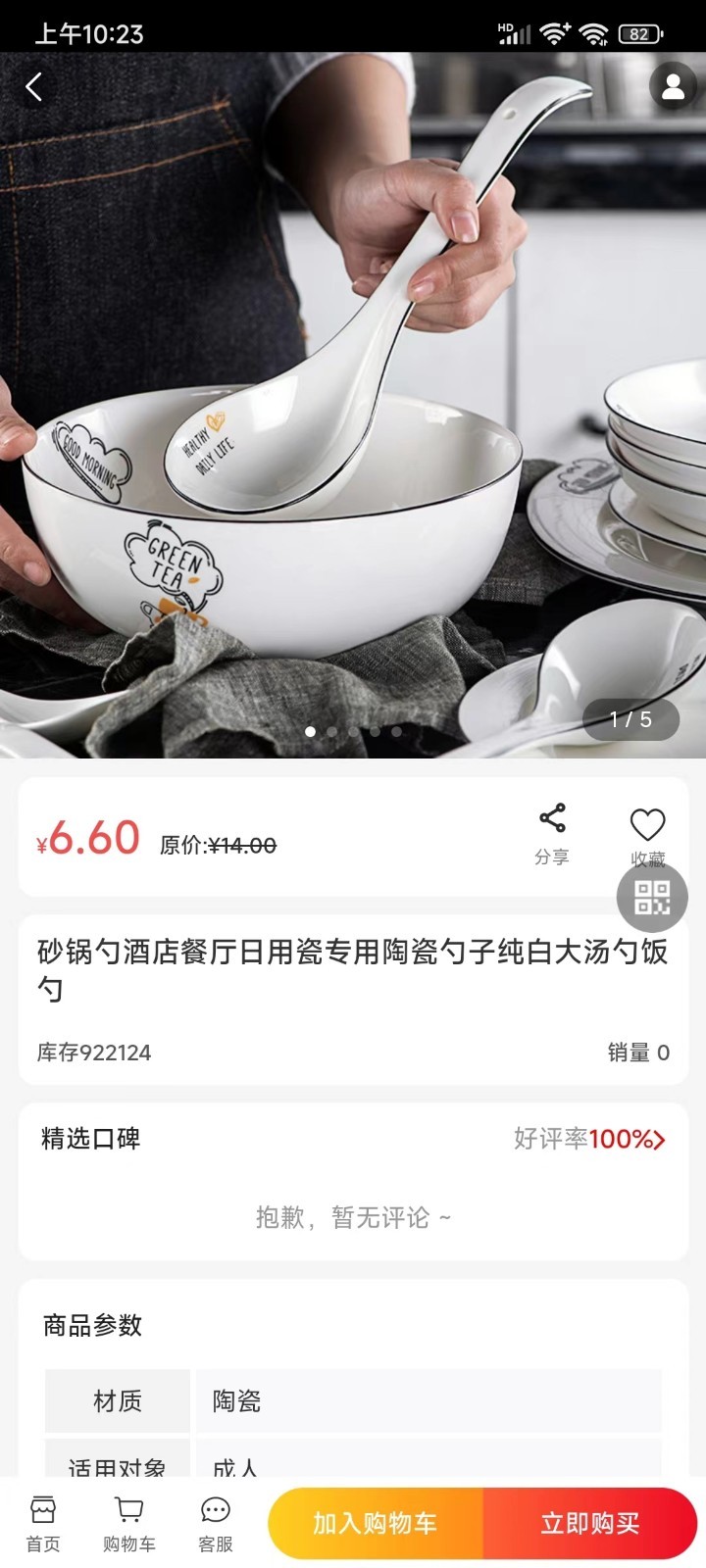The width and height of the screenshot is (706, 1568).
Task: Open the floating QR code button
Action: 652,897
